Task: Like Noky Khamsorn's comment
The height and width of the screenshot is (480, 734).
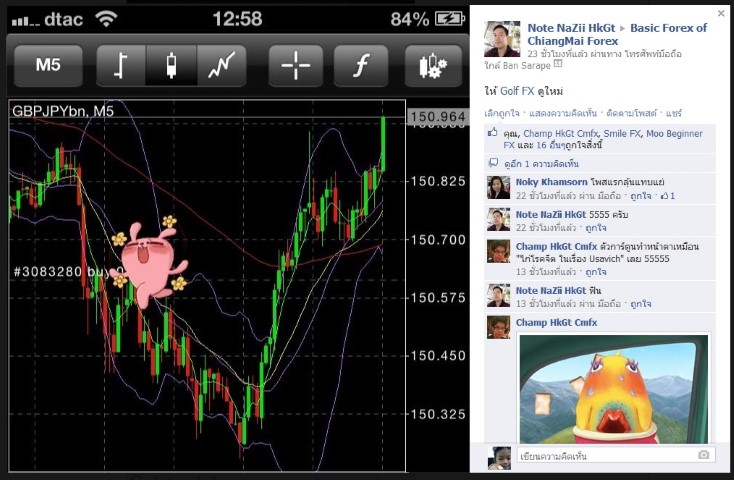Action: point(643,196)
